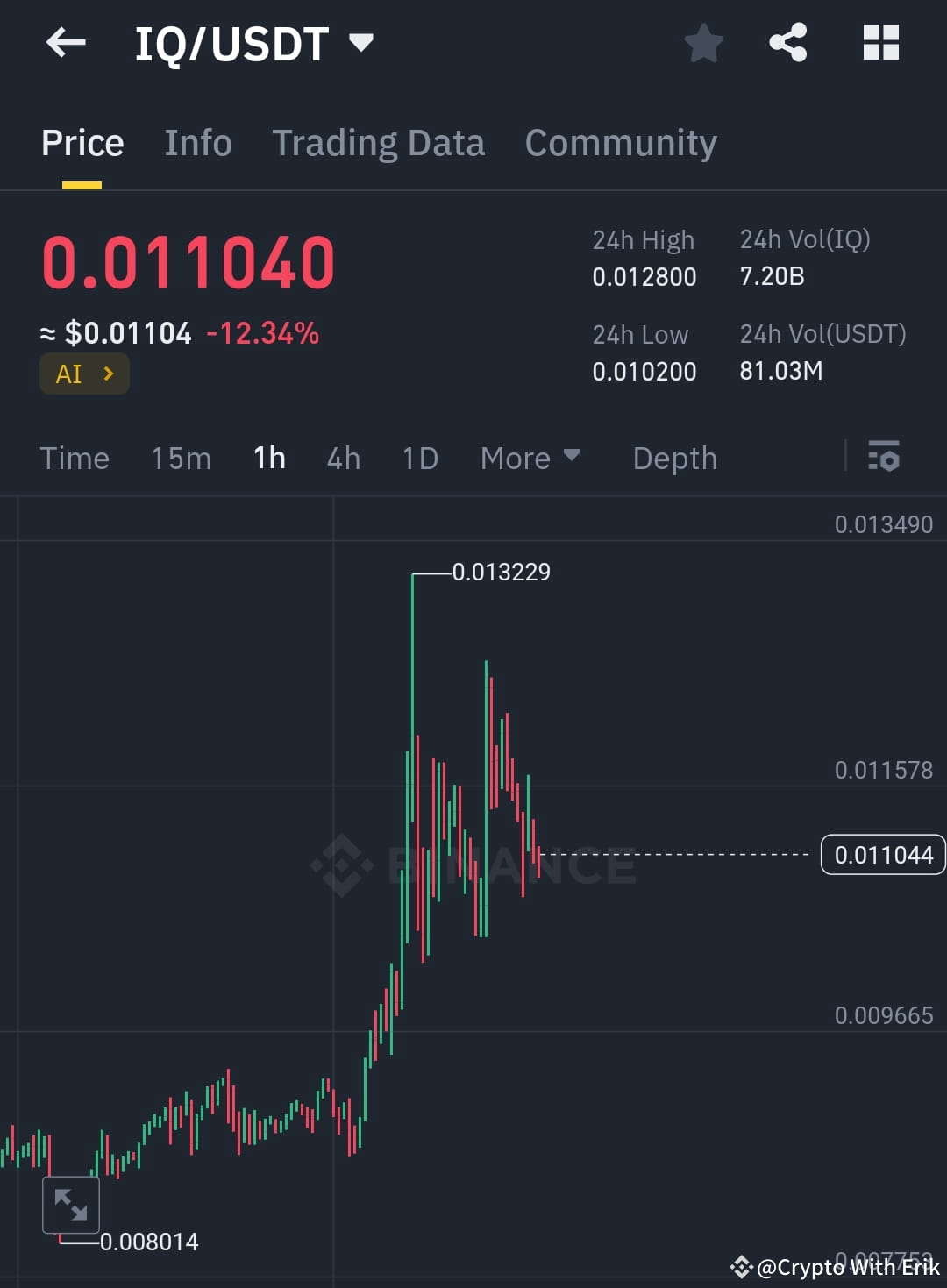Viewport: 947px width, 1288px height.
Task: Switch to the Trading Data tab
Action: pos(379,142)
